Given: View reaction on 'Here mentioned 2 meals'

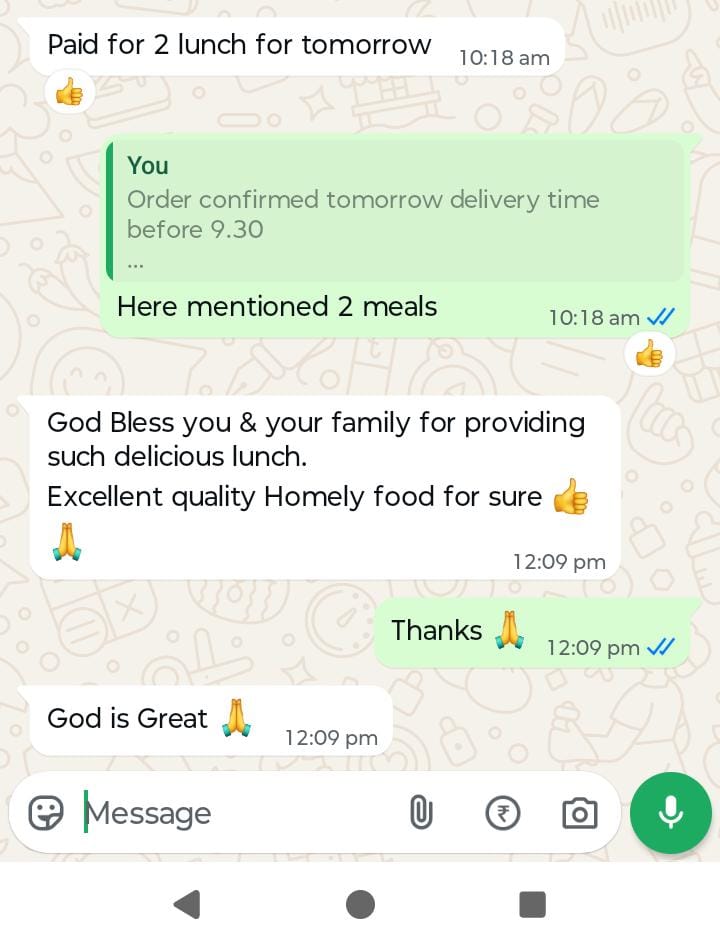Looking at the screenshot, I should (649, 353).
